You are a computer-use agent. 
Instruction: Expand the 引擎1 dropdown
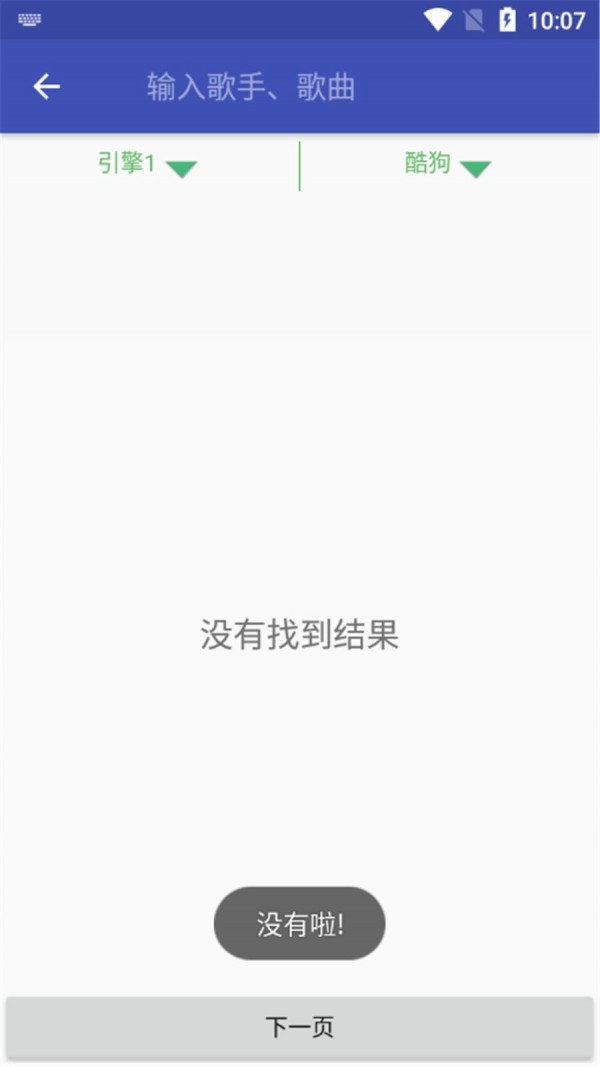[147, 165]
